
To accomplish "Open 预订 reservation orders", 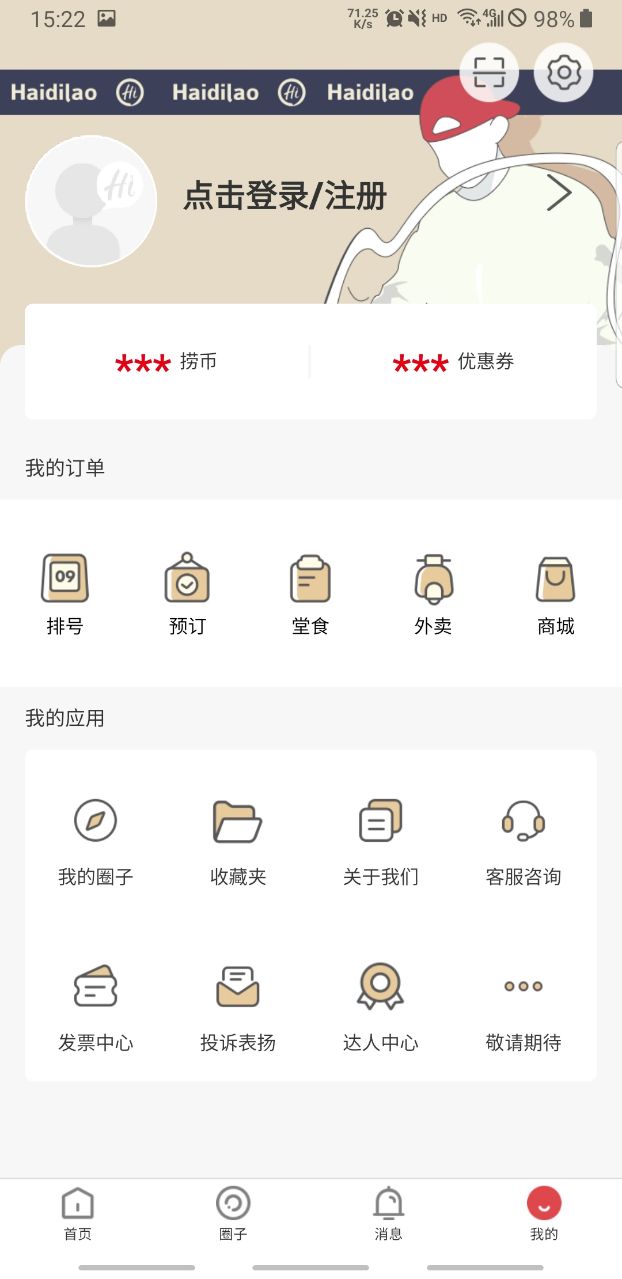I will (187, 594).
